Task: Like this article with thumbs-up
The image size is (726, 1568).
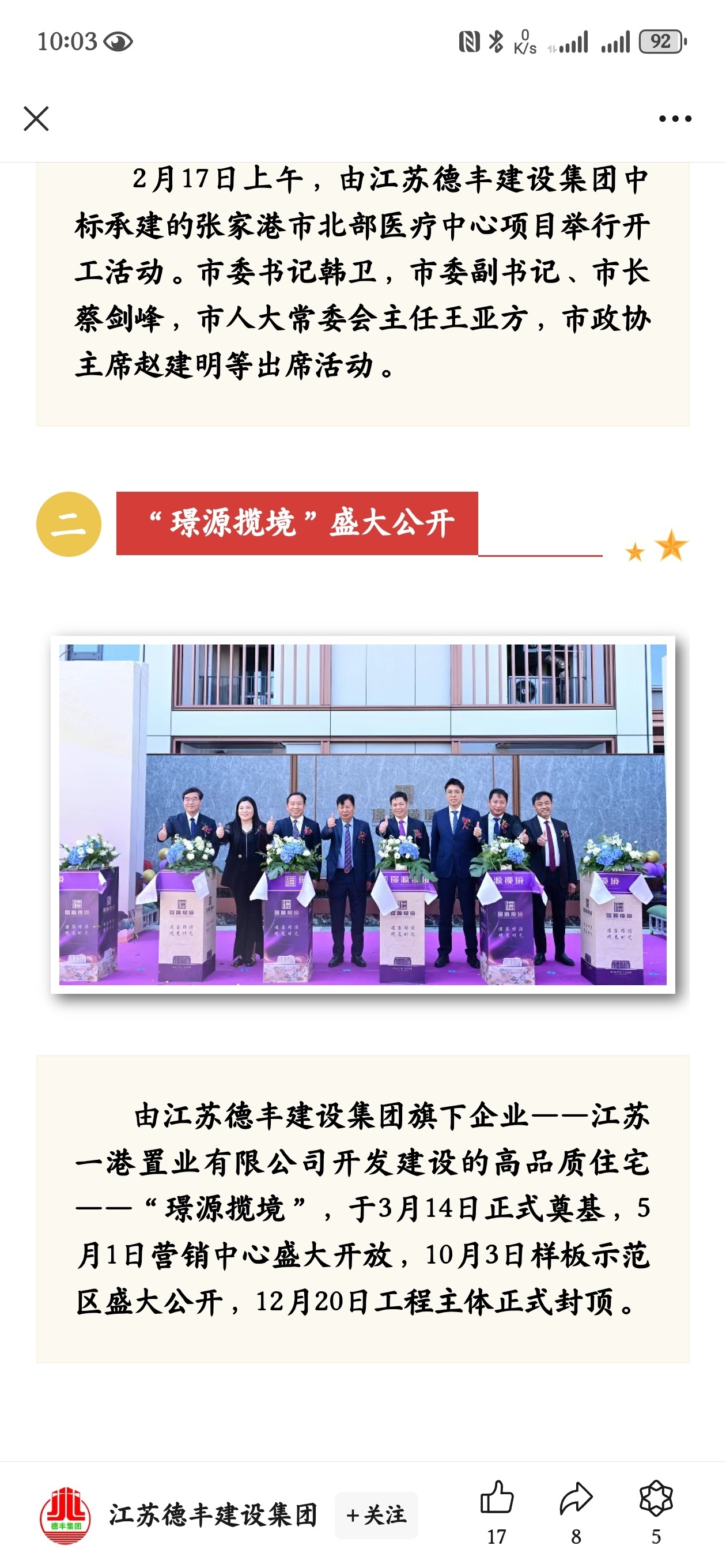Action: pyautogui.click(x=497, y=1499)
